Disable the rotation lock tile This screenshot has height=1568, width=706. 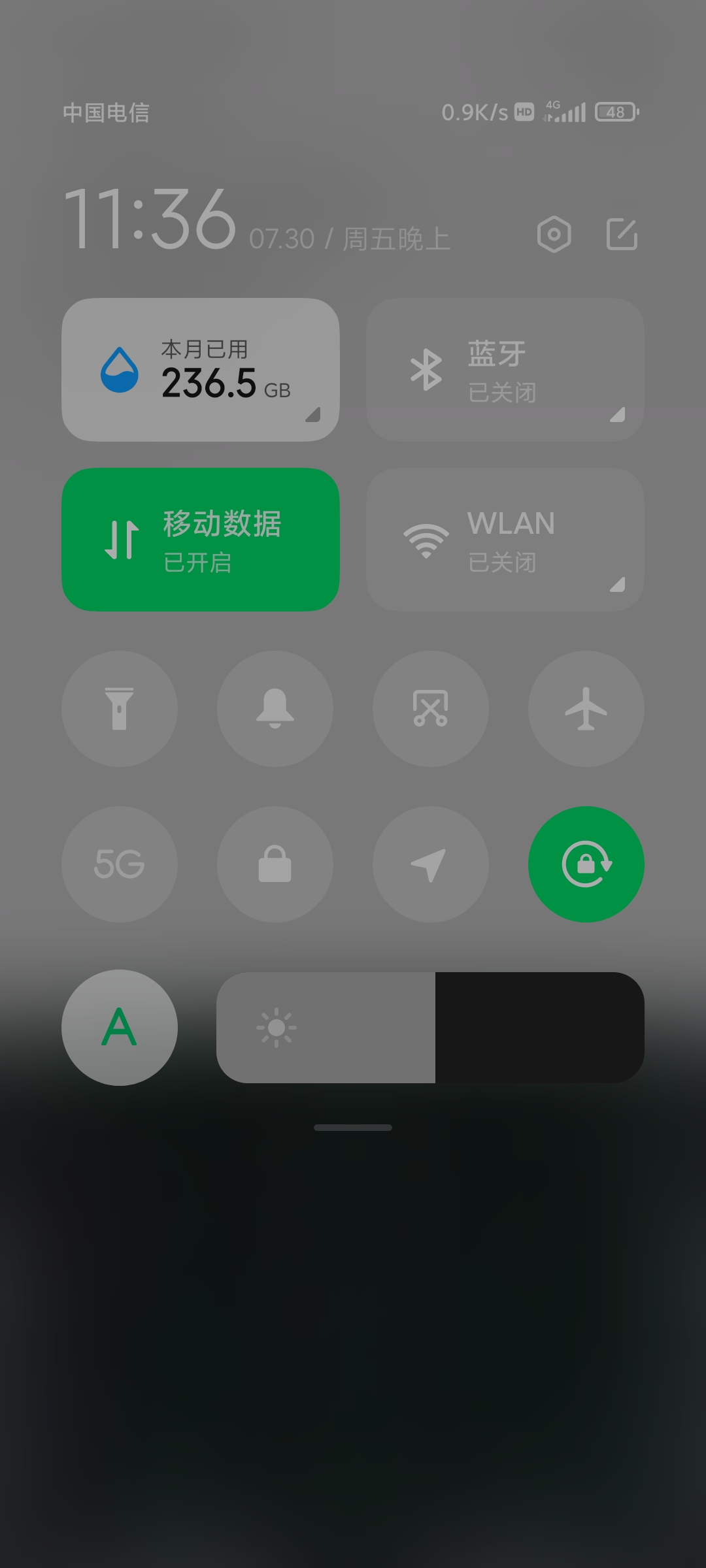pyautogui.click(x=586, y=864)
